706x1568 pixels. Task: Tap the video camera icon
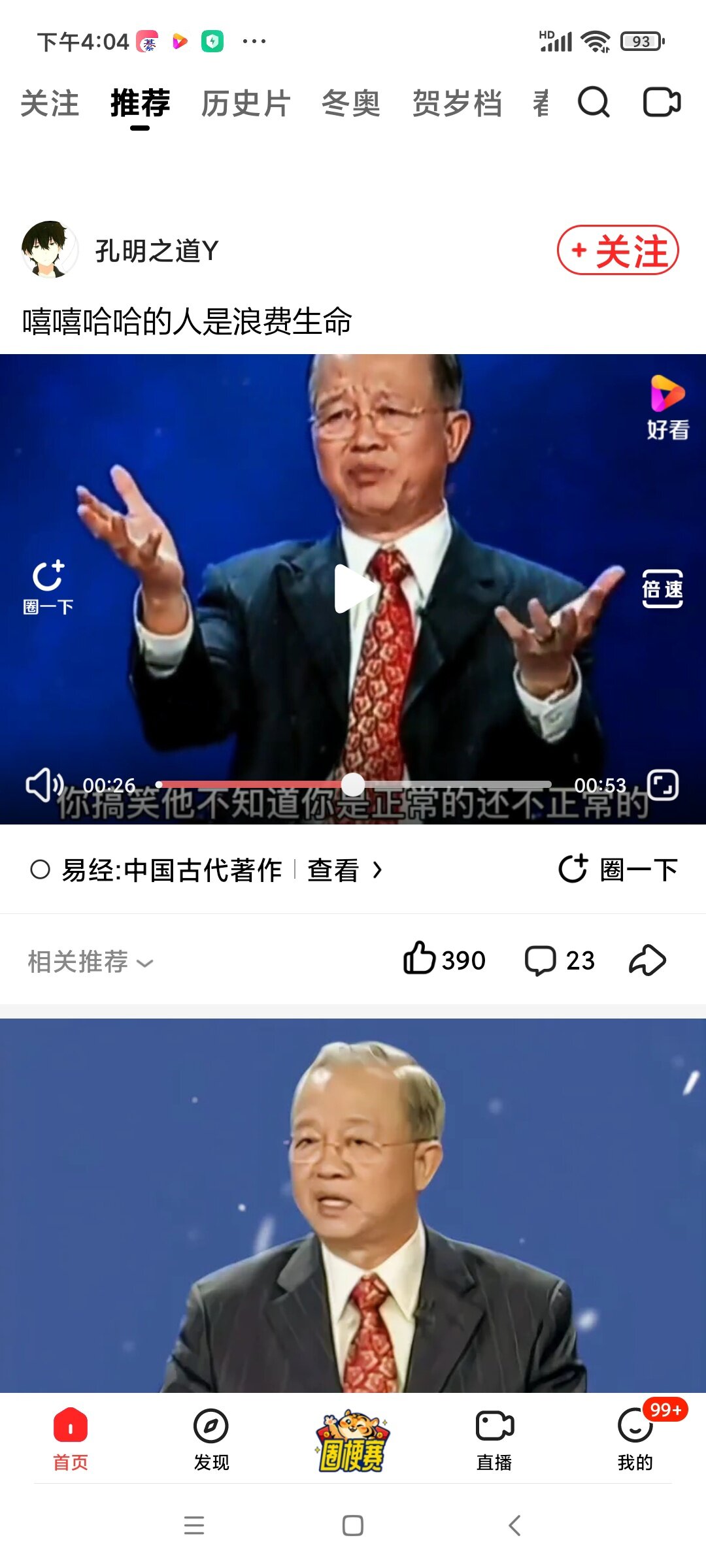[662, 103]
